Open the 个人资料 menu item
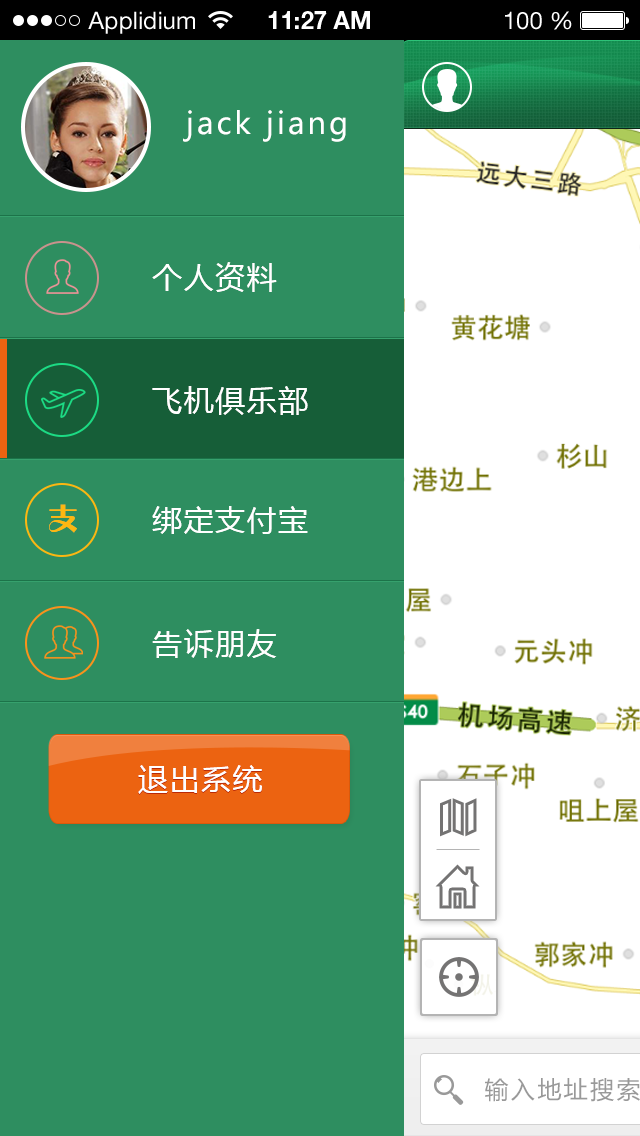 pos(202,278)
